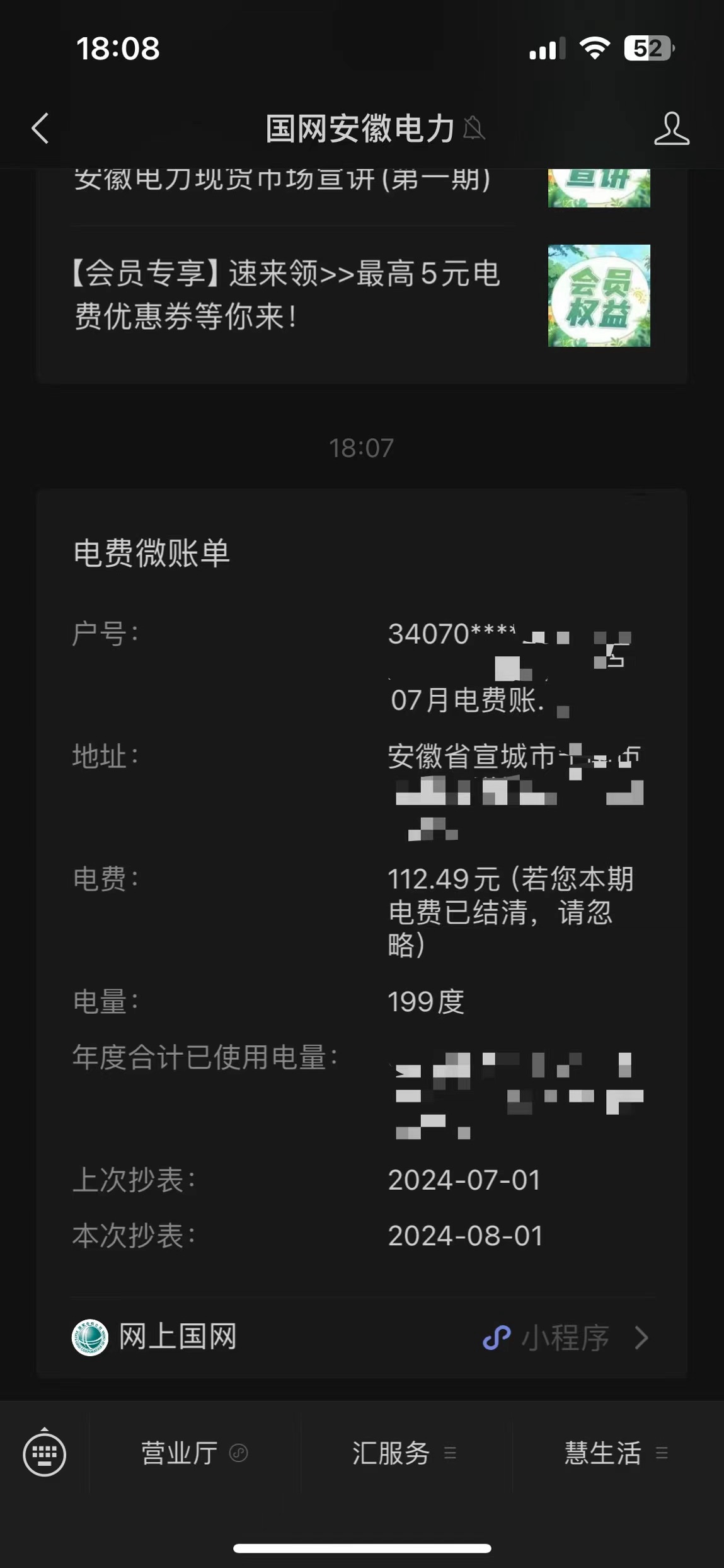
Task: Open the 网上国网 mini program link
Action: pos(361,1337)
